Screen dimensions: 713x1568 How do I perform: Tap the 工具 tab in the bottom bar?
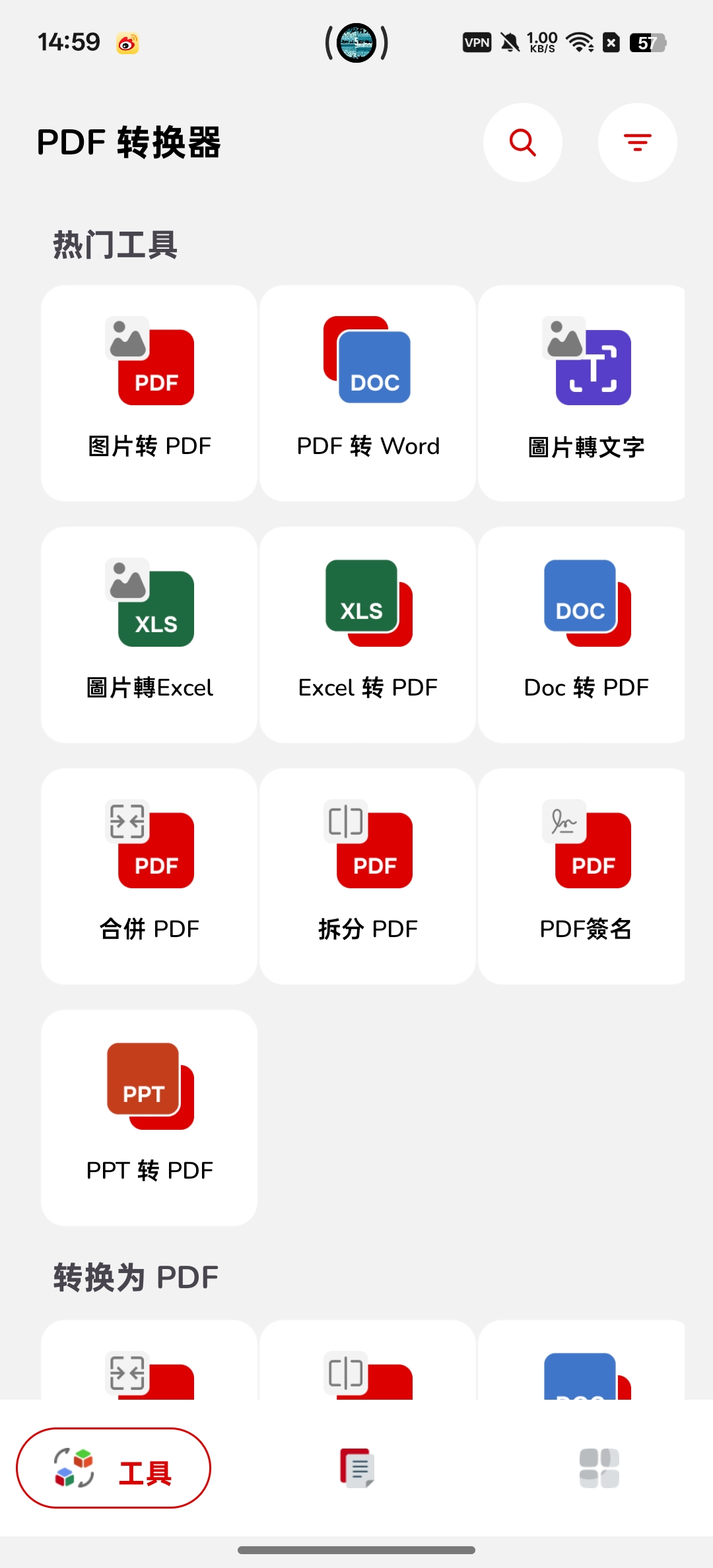tap(114, 1468)
